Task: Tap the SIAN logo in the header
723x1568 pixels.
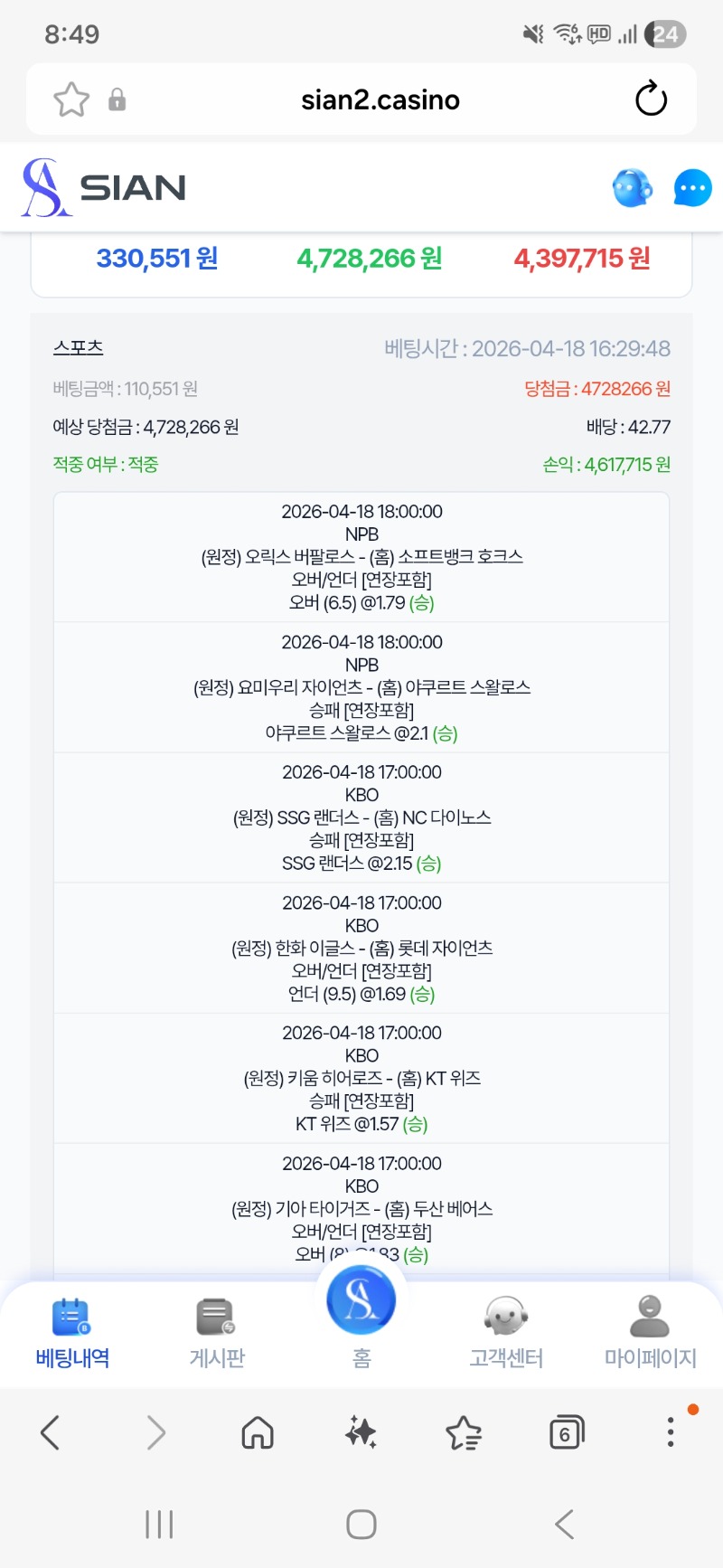Action: point(104,188)
